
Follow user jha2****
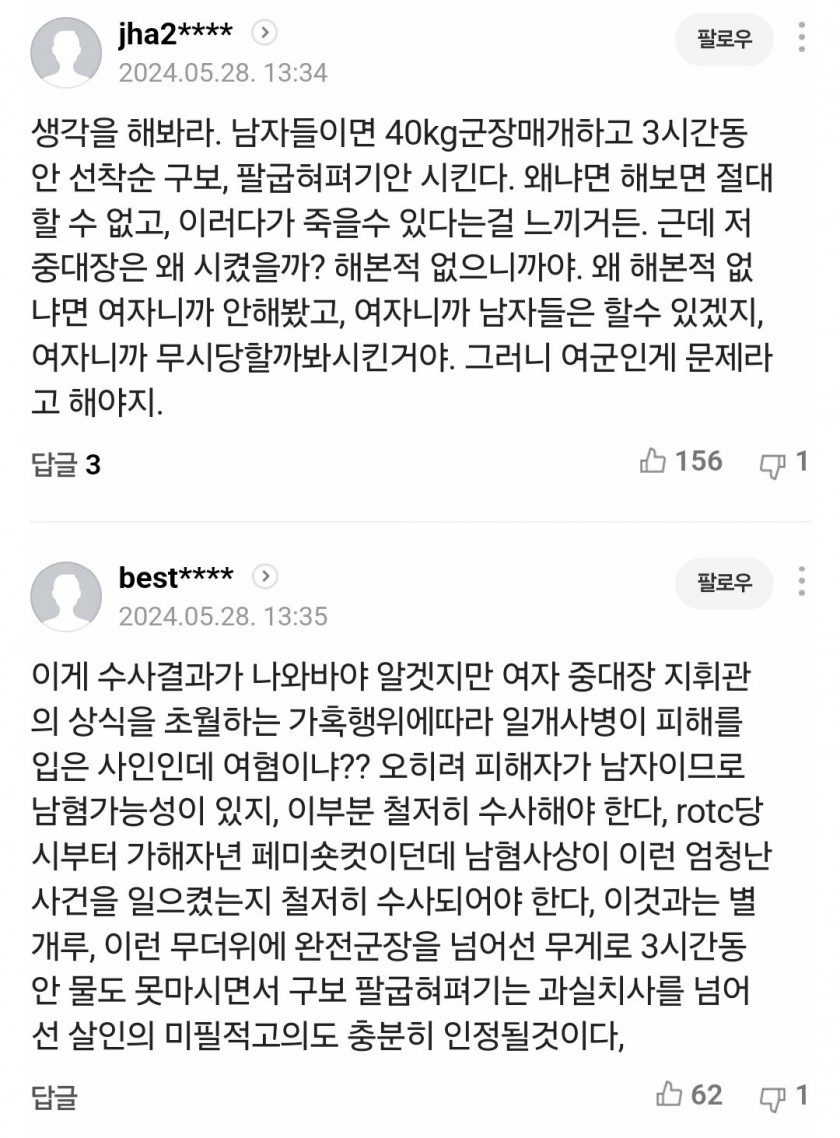(724, 40)
